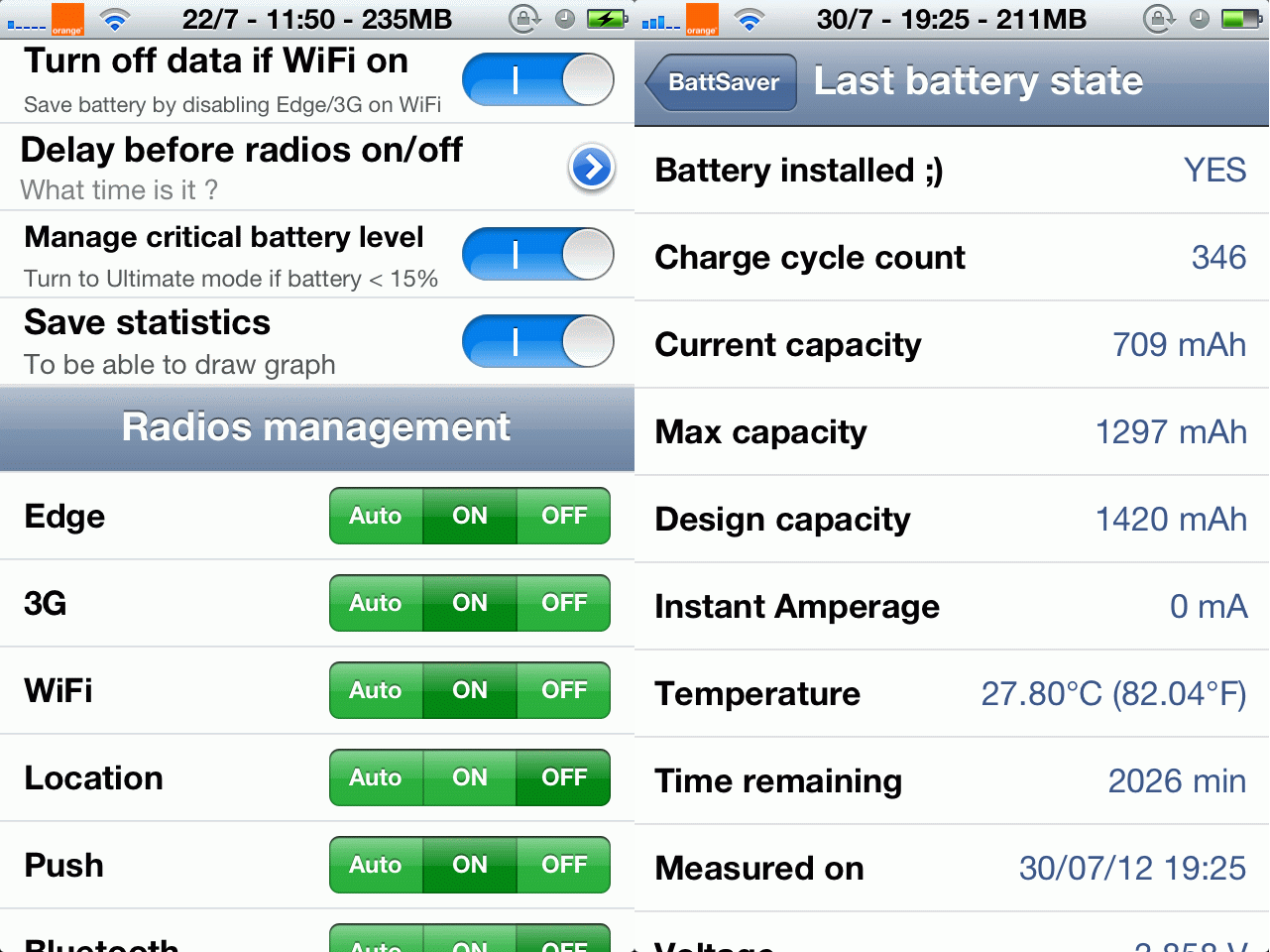
Task: Toggle the Save statistics switch
Action: click(538, 341)
